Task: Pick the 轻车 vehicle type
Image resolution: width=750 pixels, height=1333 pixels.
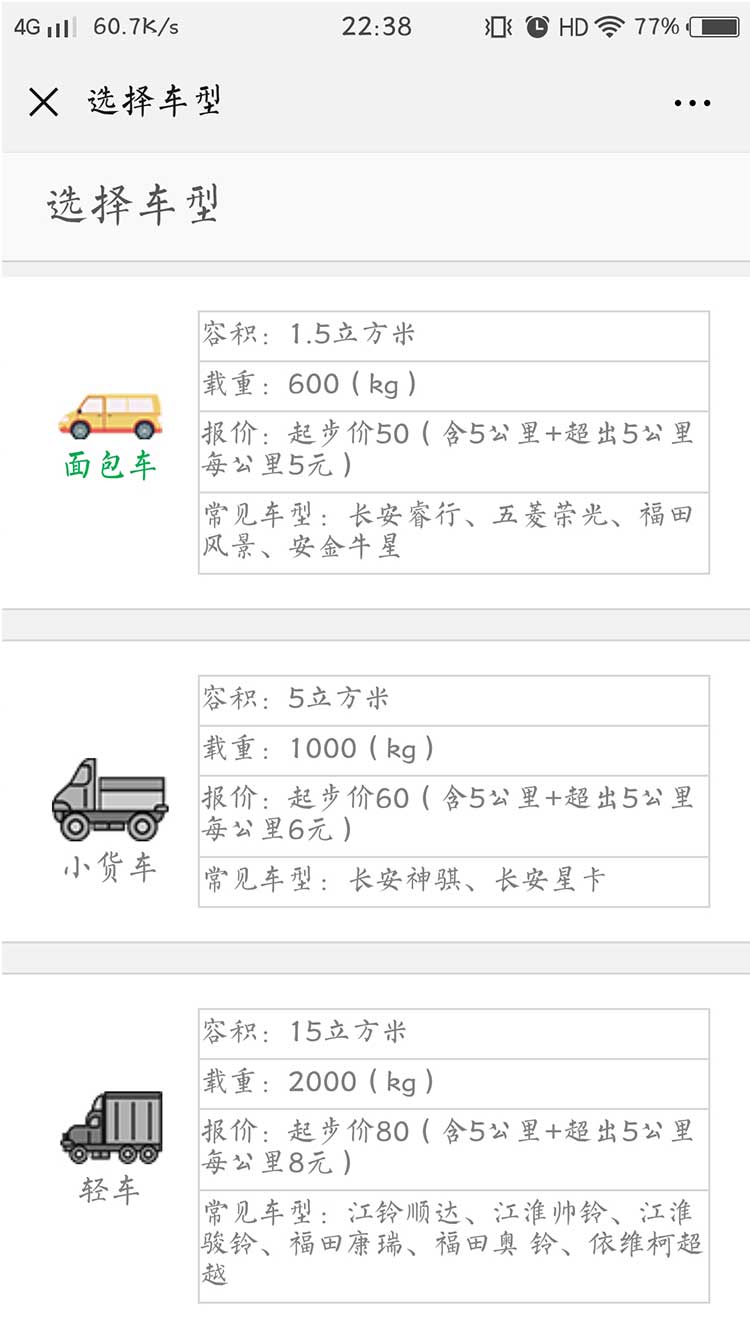Action: point(110,1145)
